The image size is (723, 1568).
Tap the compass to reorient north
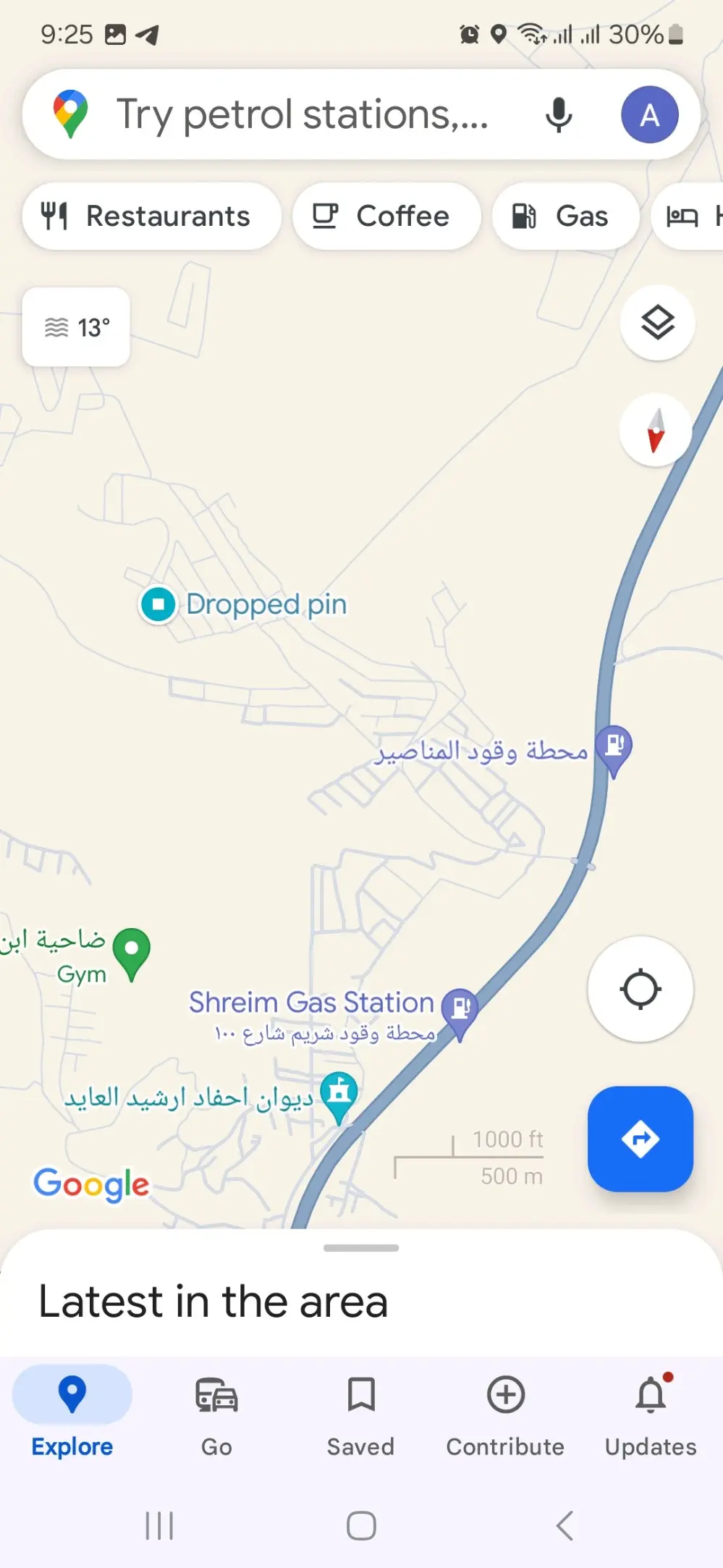(x=655, y=430)
